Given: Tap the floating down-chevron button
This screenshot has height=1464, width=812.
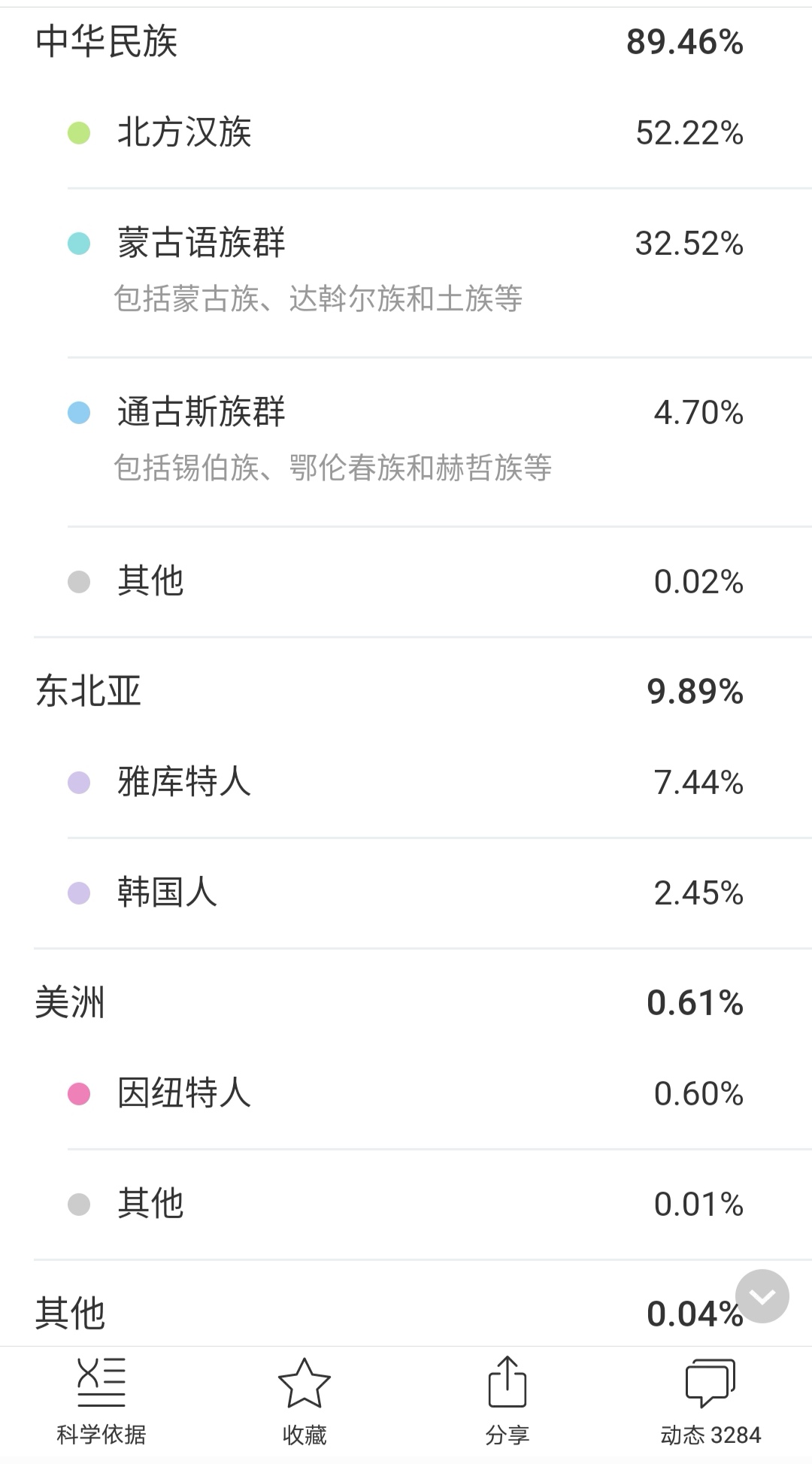Looking at the screenshot, I should point(762,1296).
